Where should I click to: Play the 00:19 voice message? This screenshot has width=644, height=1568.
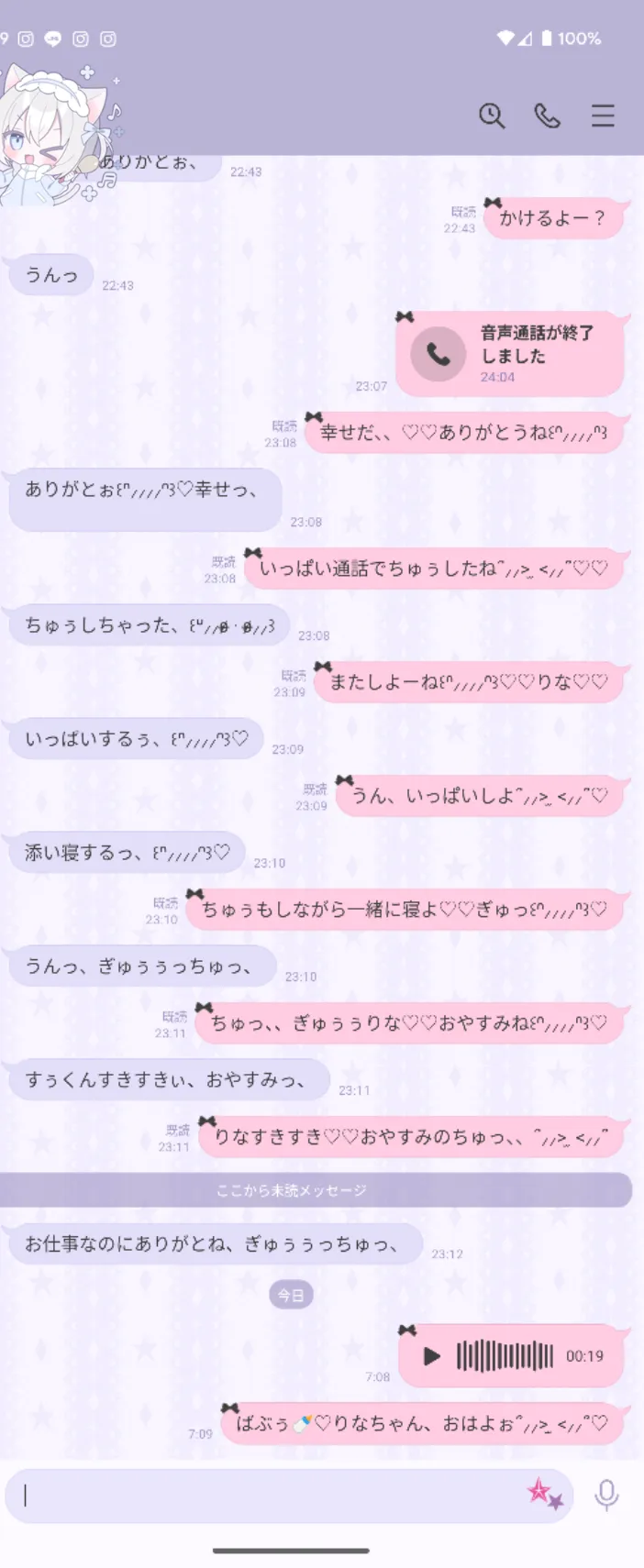431,1356
